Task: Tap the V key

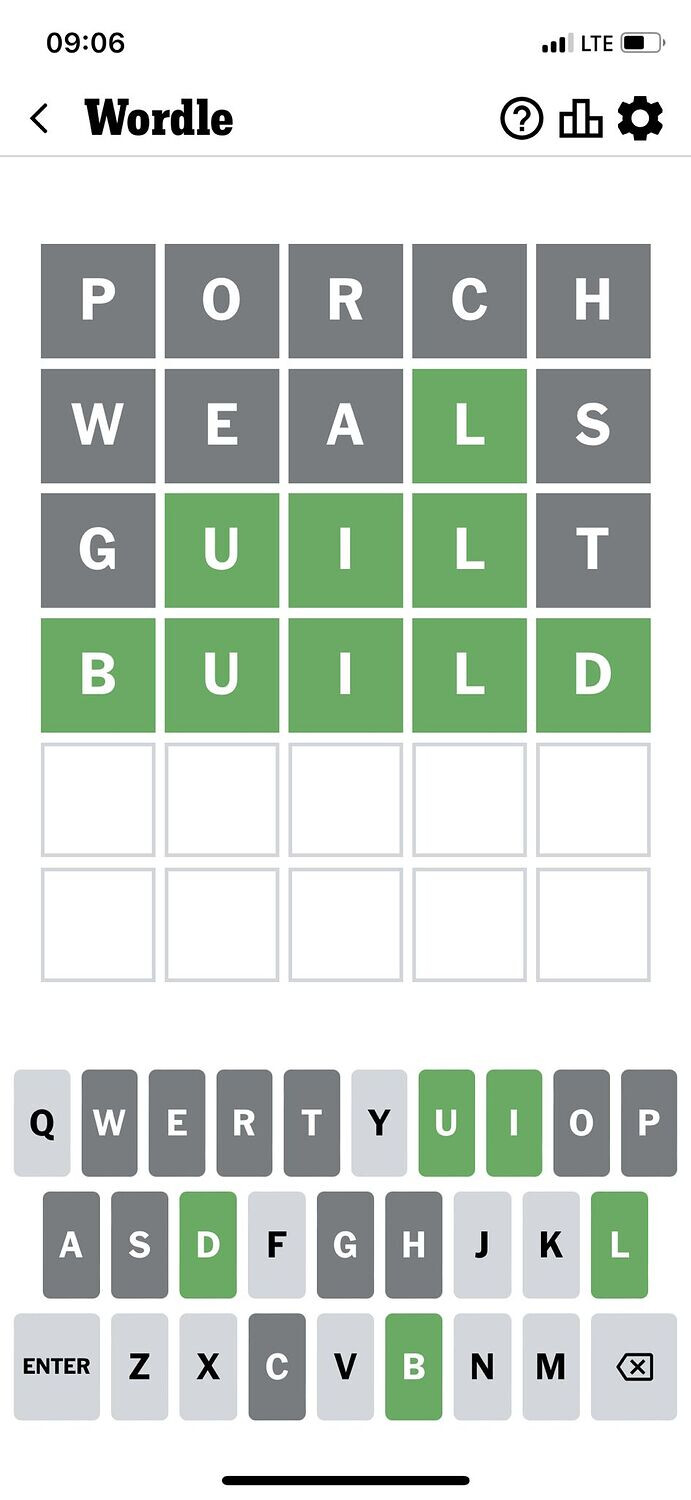Action: coord(345,1366)
